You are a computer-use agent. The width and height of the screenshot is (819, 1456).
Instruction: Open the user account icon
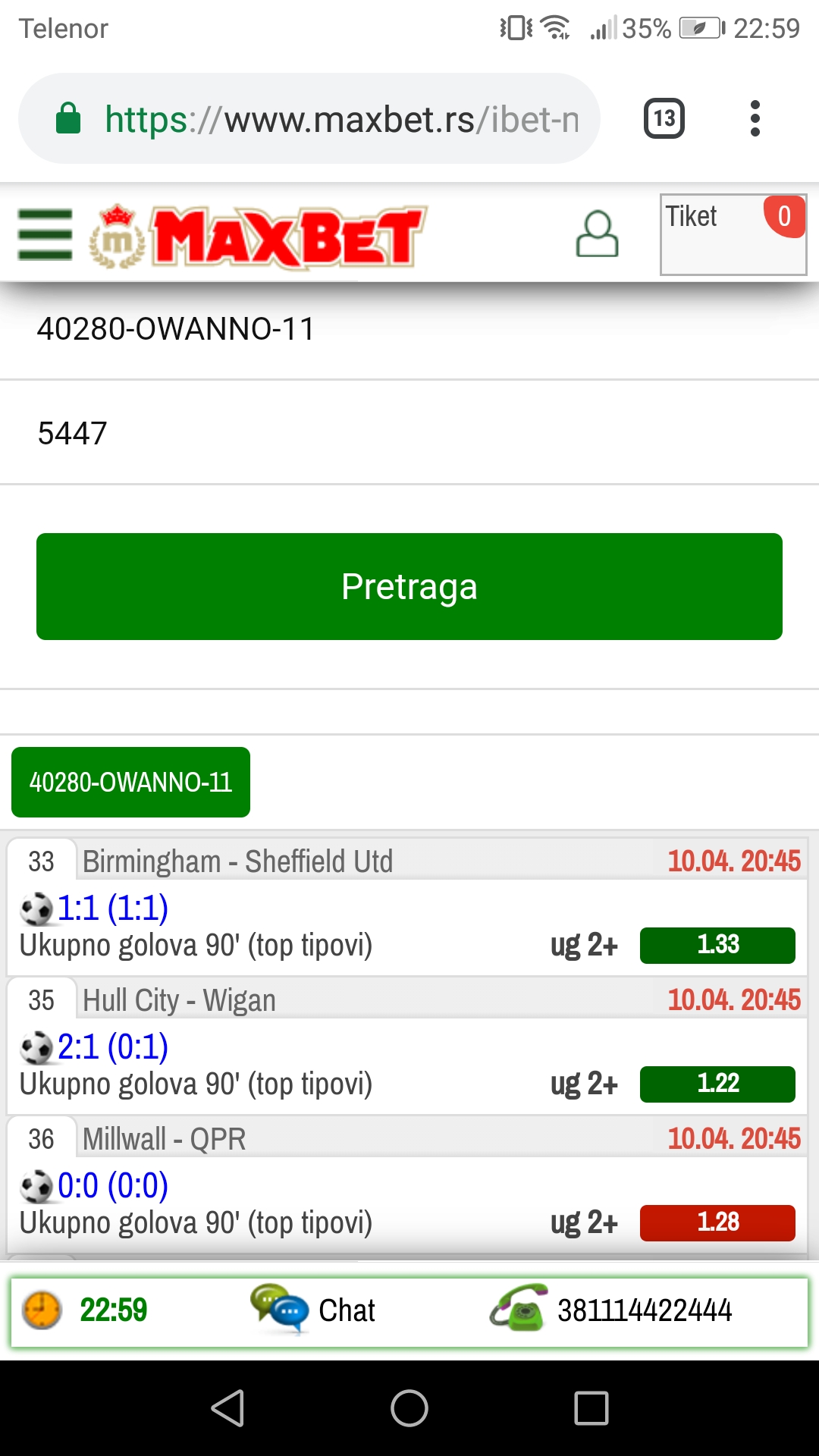click(x=598, y=234)
